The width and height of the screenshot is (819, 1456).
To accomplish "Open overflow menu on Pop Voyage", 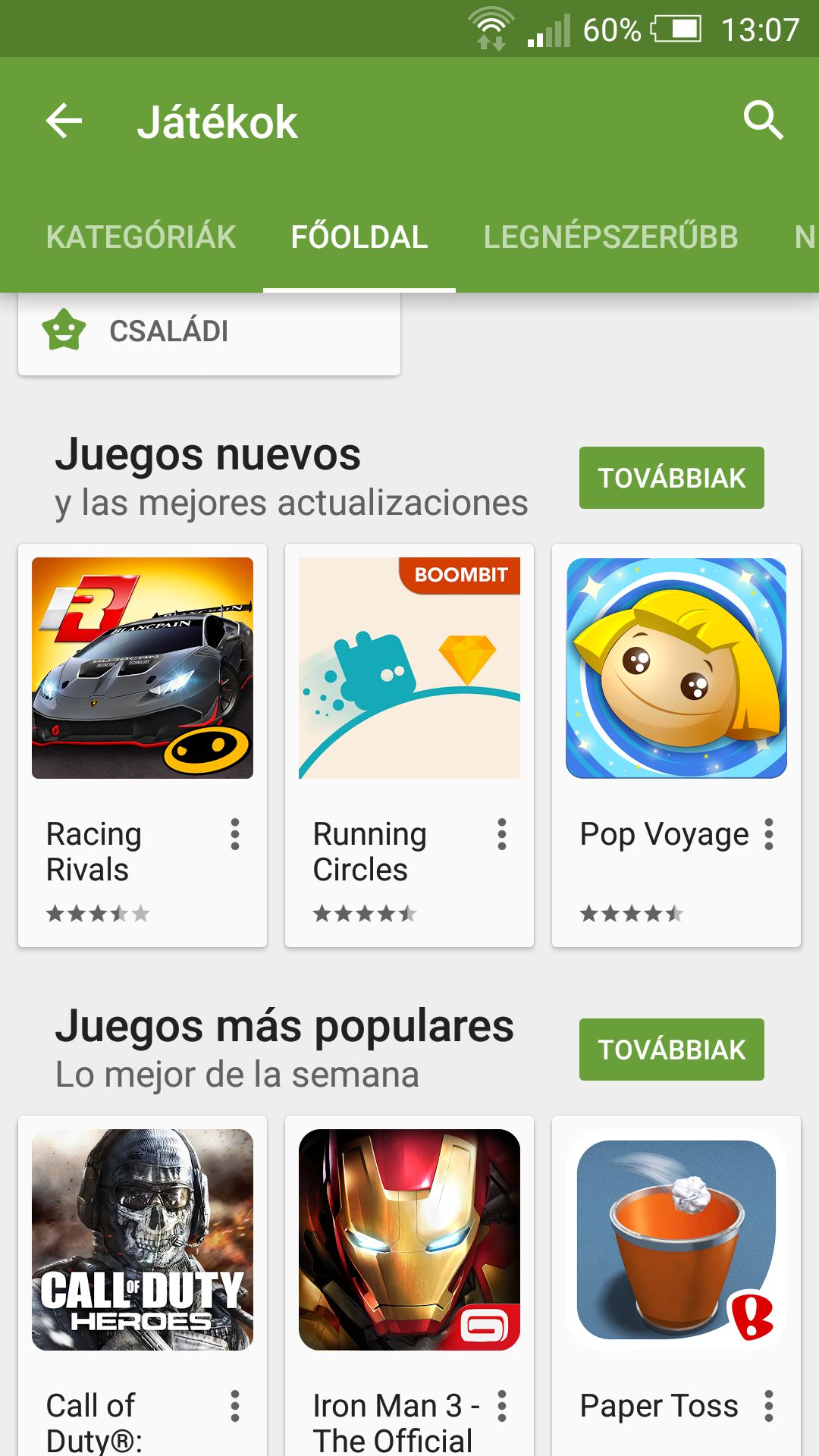I will [x=769, y=834].
